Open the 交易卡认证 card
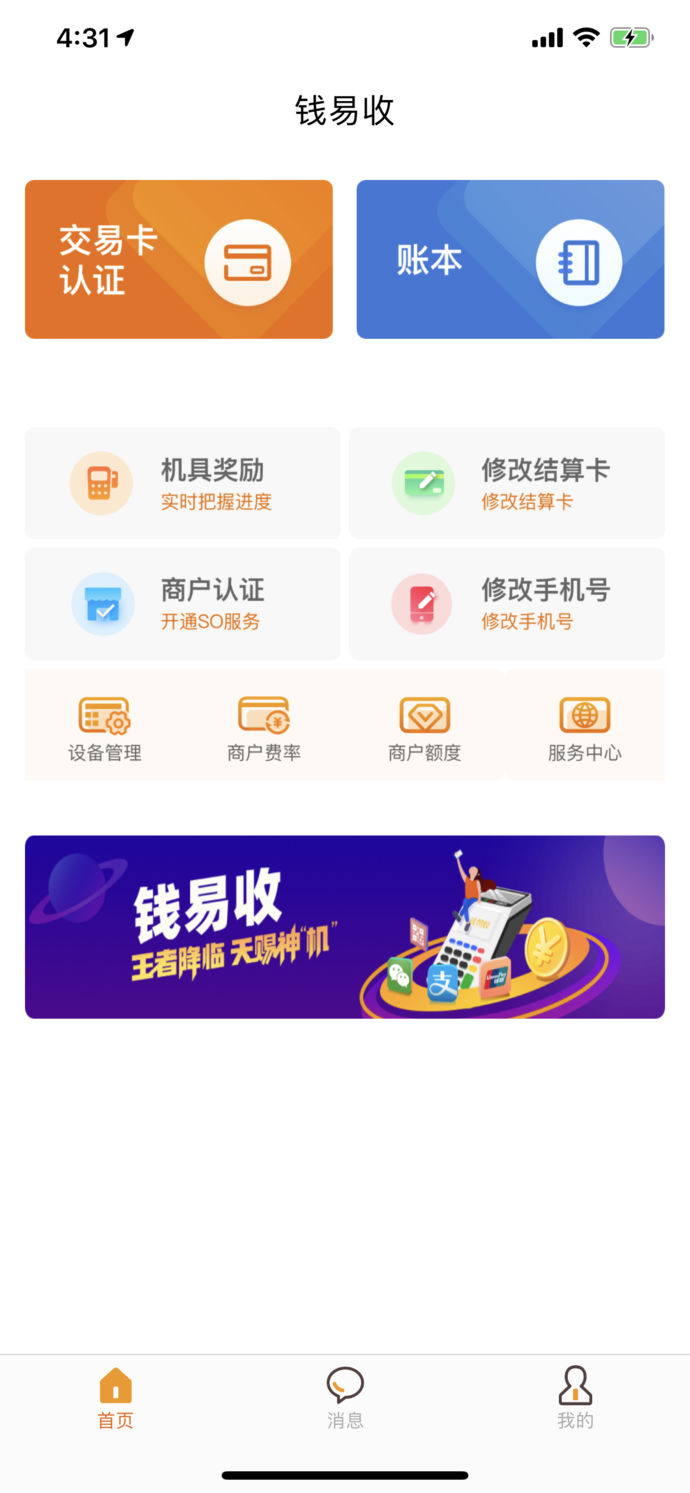 pyautogui.click(x=178, y=259)
